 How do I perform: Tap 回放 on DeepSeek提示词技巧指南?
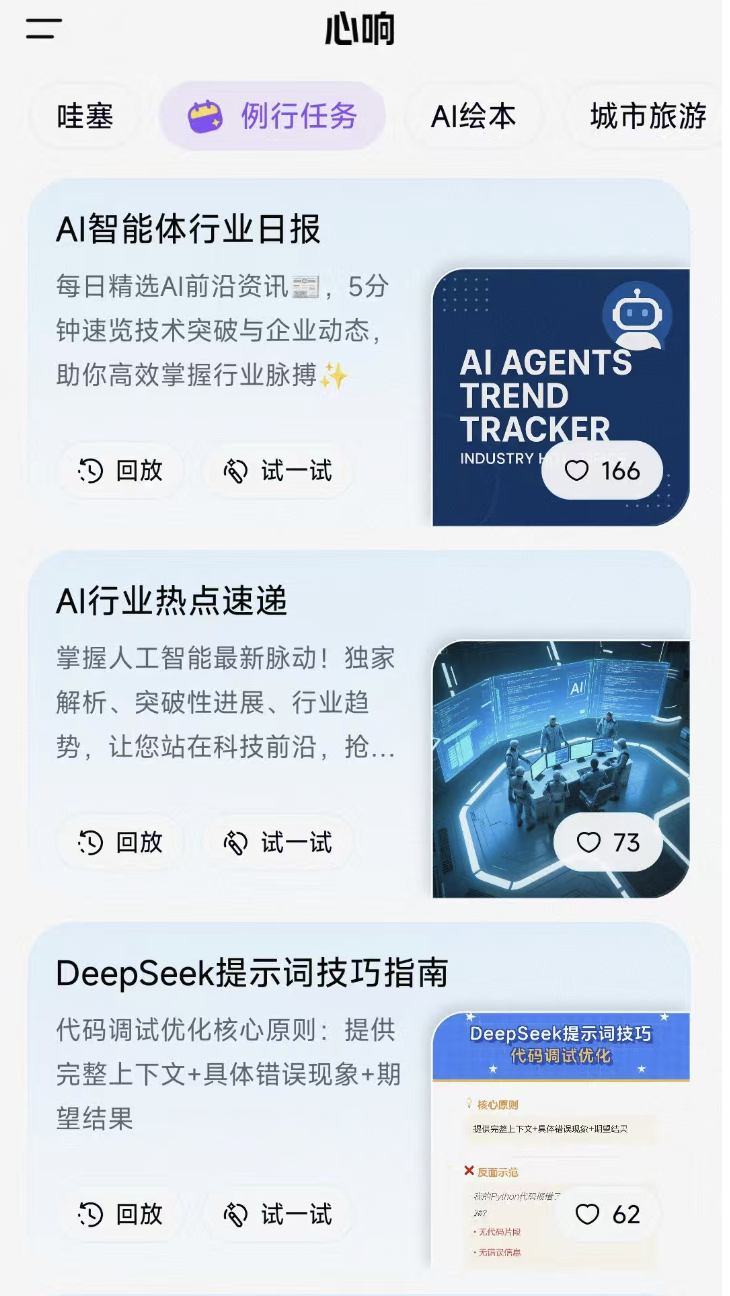pyautogui.click(x=120, y=1214)
